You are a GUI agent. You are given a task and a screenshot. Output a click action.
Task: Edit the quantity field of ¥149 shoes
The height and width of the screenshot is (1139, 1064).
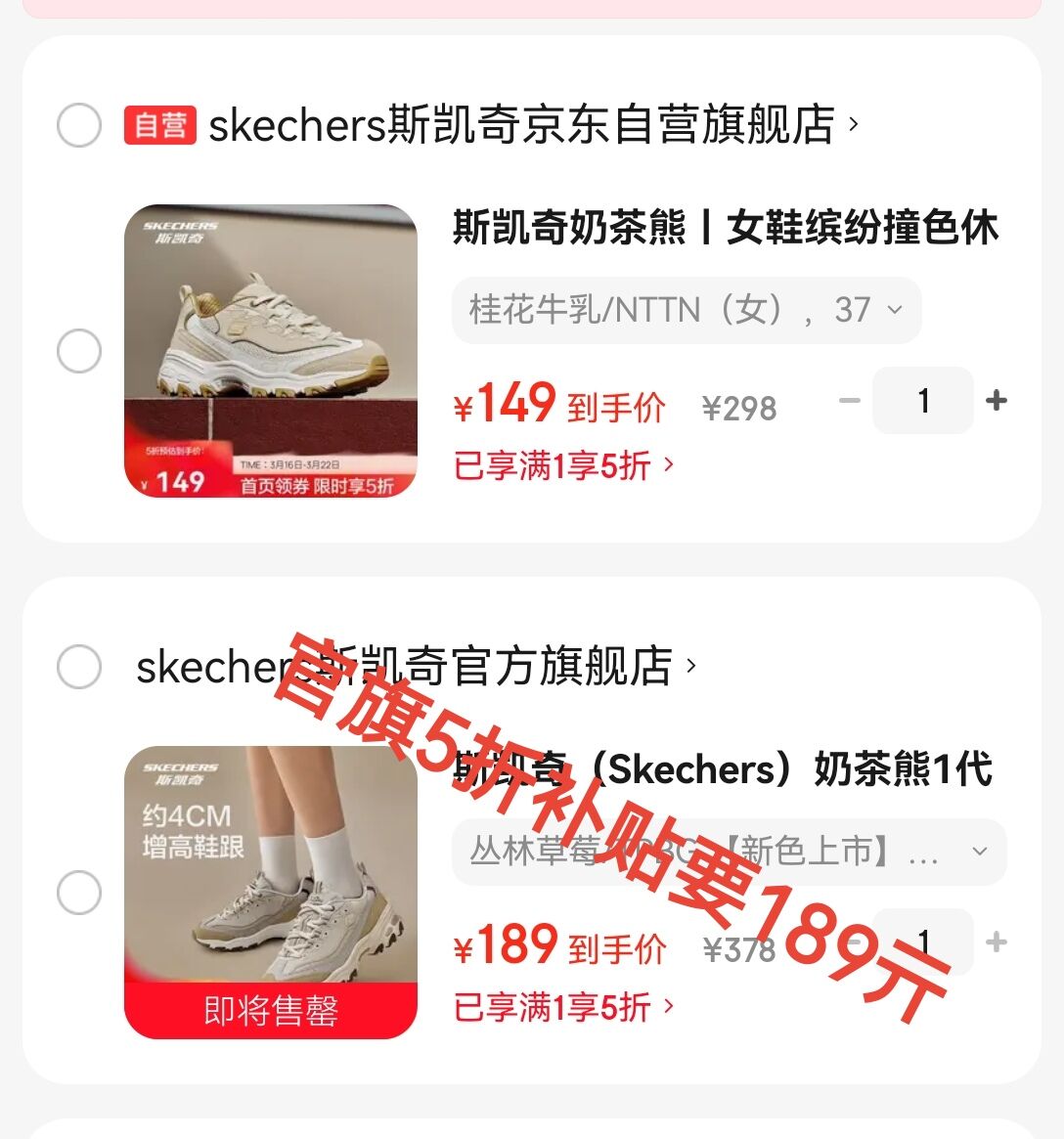click(923, 401)
